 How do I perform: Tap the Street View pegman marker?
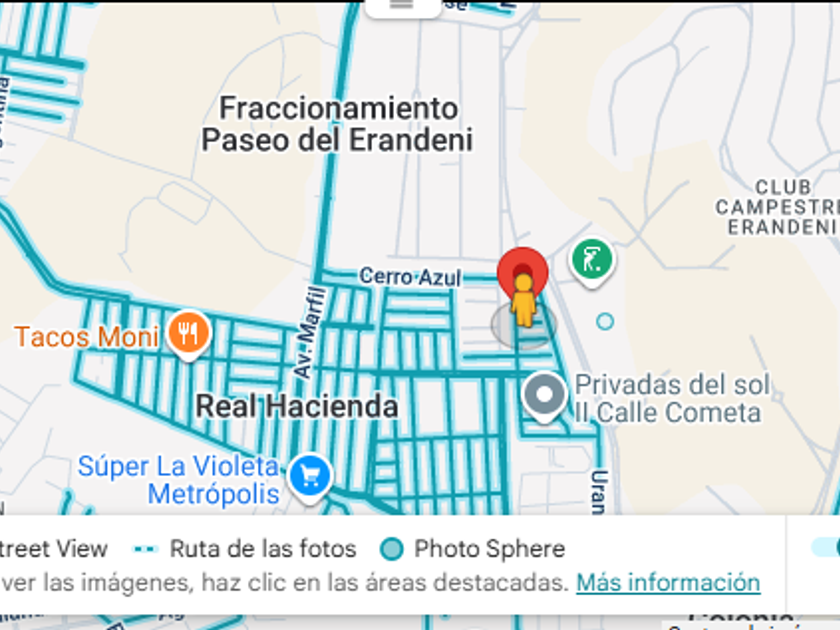click(x=523, y=301)
